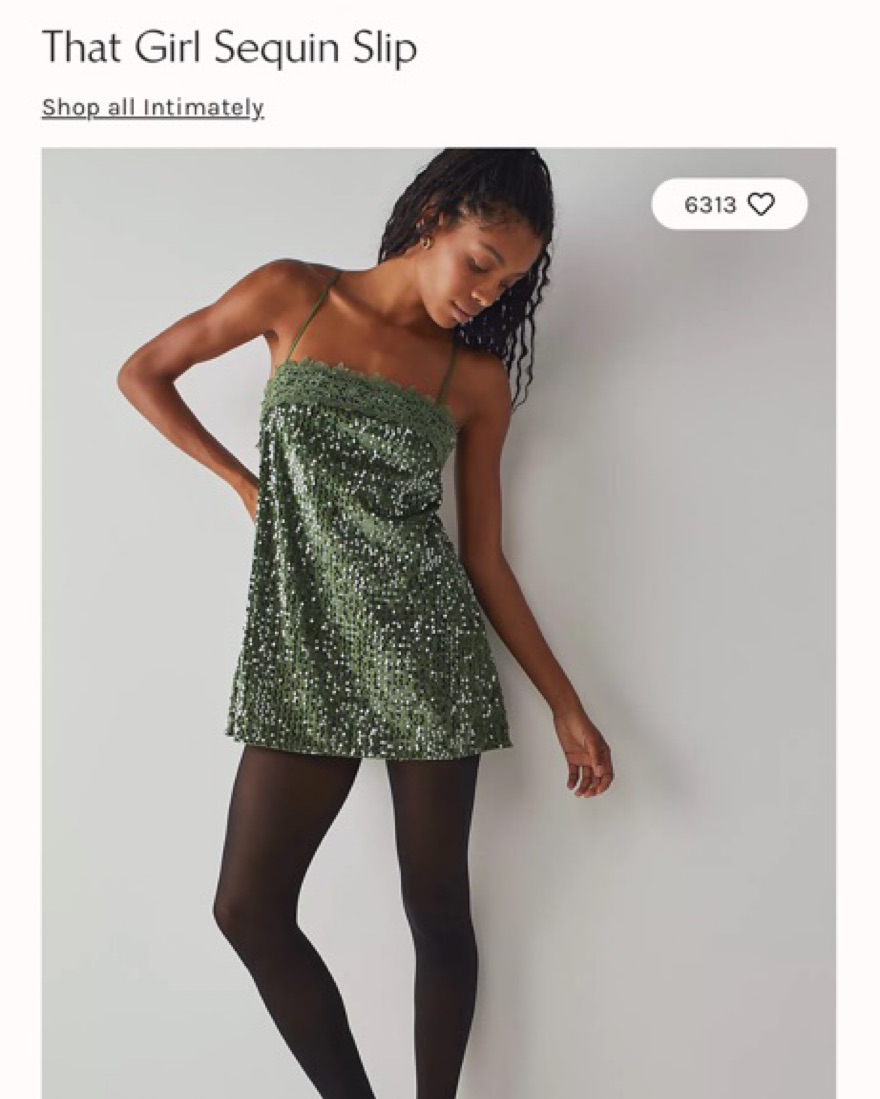Favorite the slip via the 6313 heart button
The width and height of the screenshot is (880, 1099).
click(730, 204)
